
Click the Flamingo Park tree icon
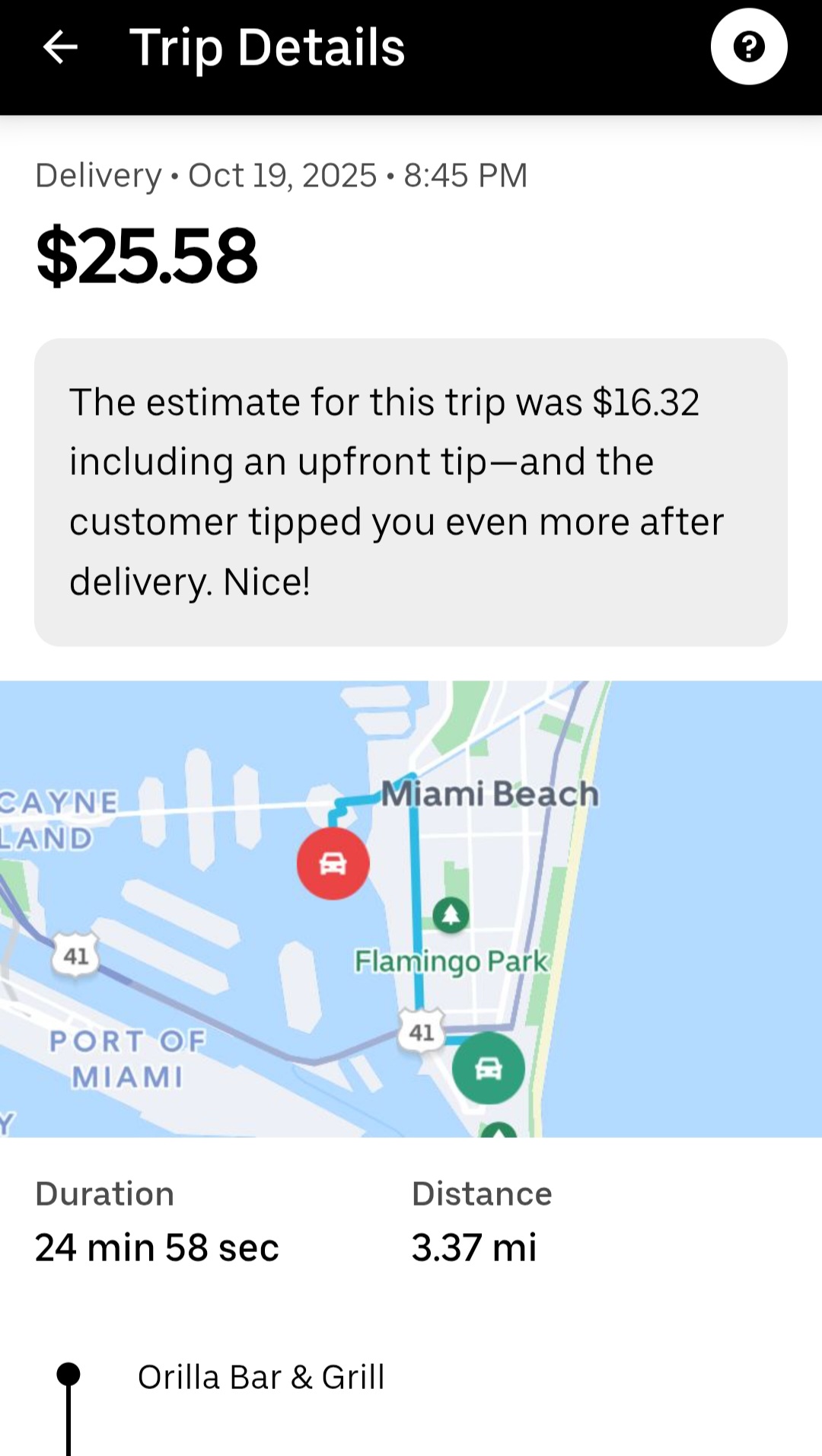coord(451,916)
